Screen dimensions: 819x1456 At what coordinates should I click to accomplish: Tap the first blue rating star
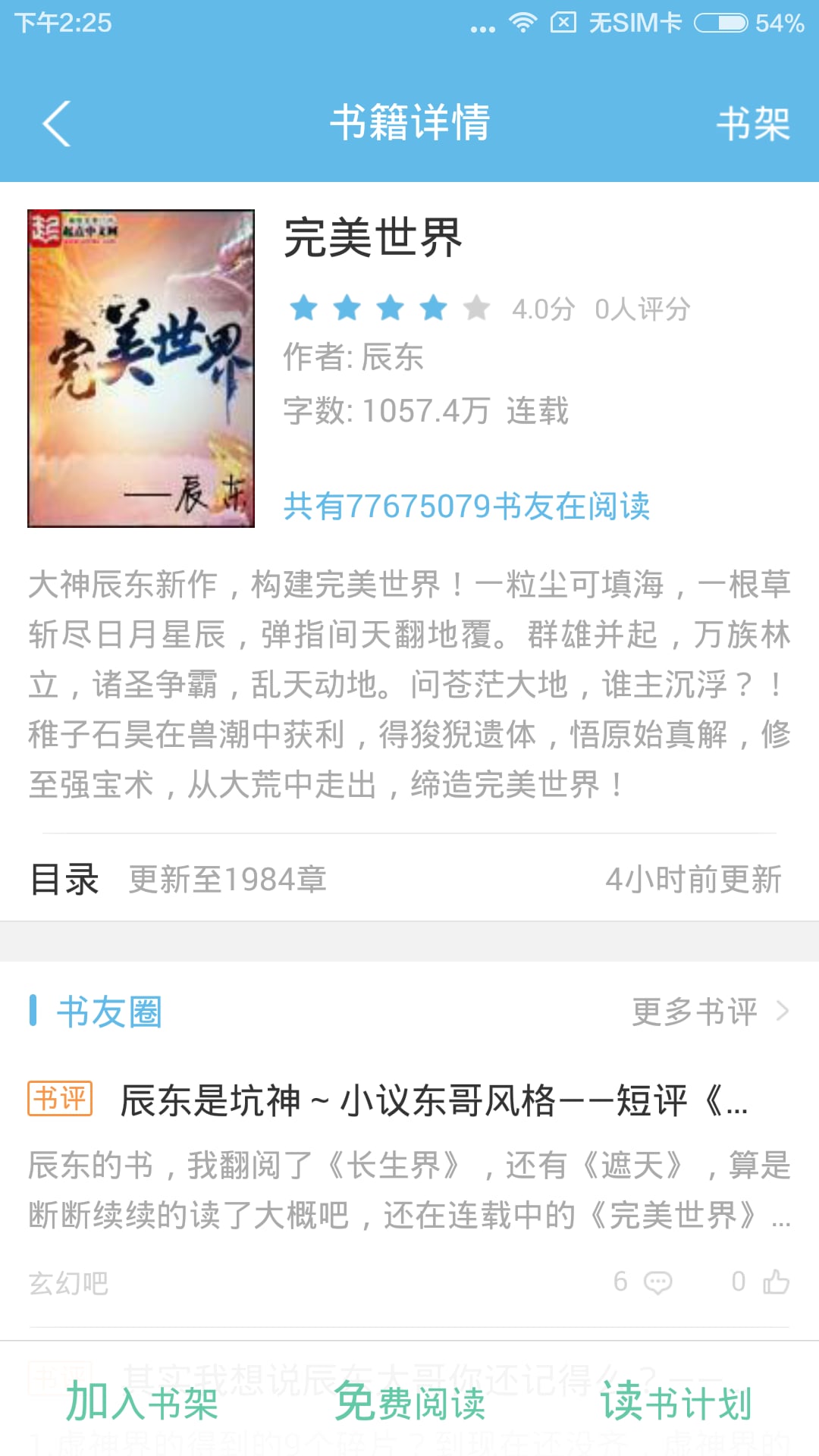click(x=303, y=308)
